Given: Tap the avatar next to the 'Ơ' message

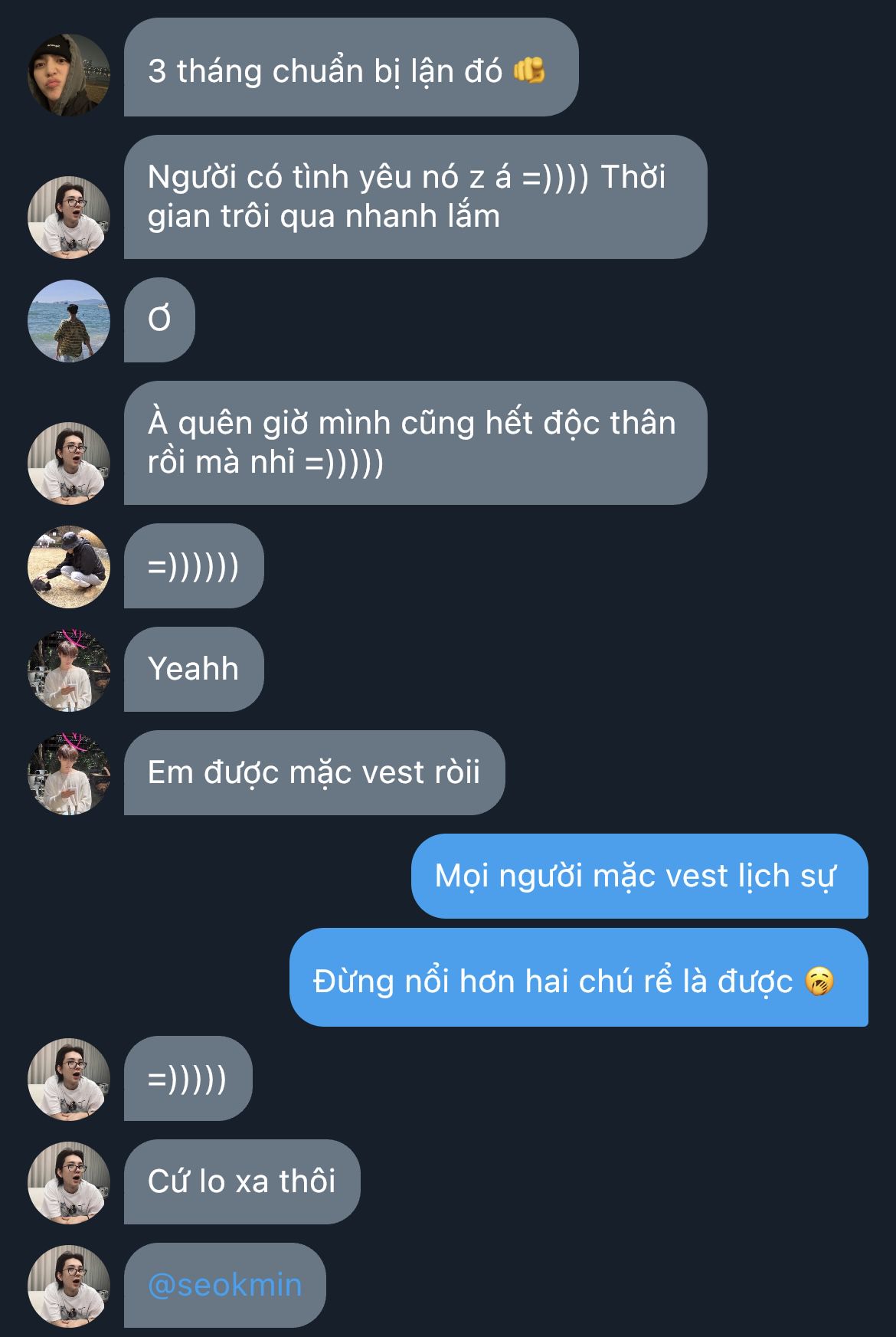Looking at the screenshot, I should pos(69,321).
